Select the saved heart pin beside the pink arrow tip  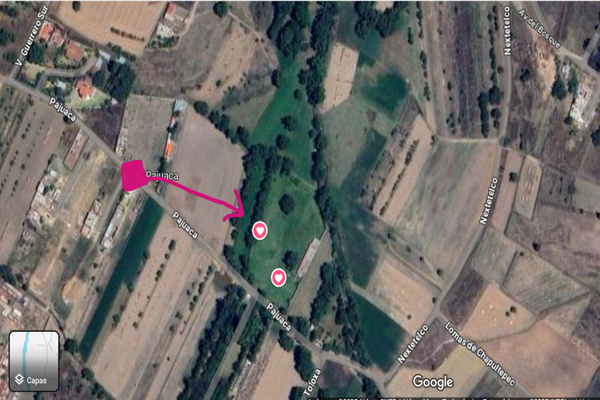pos(259,230)
